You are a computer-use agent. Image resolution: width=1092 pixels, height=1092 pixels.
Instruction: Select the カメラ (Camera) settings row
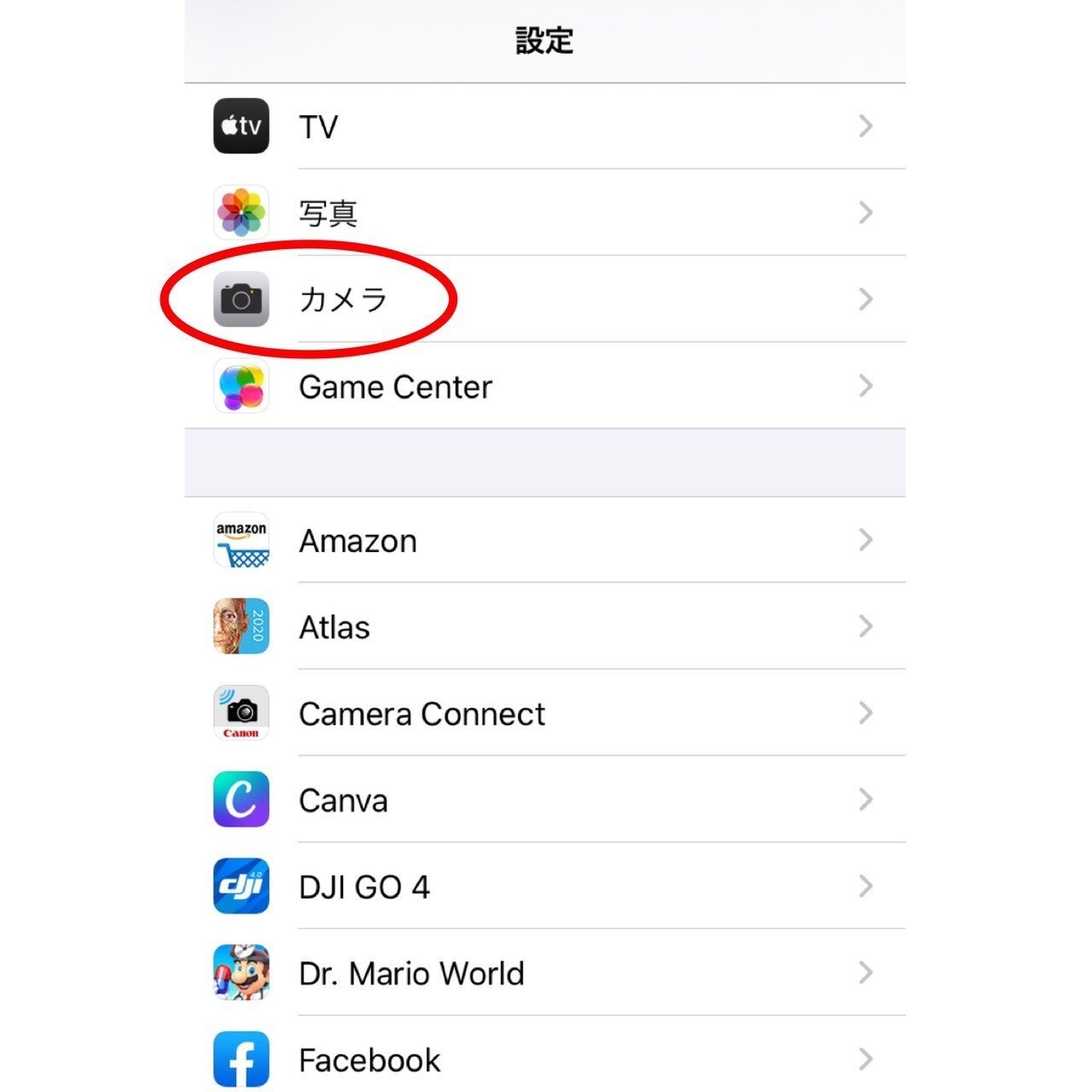(544, 299)
